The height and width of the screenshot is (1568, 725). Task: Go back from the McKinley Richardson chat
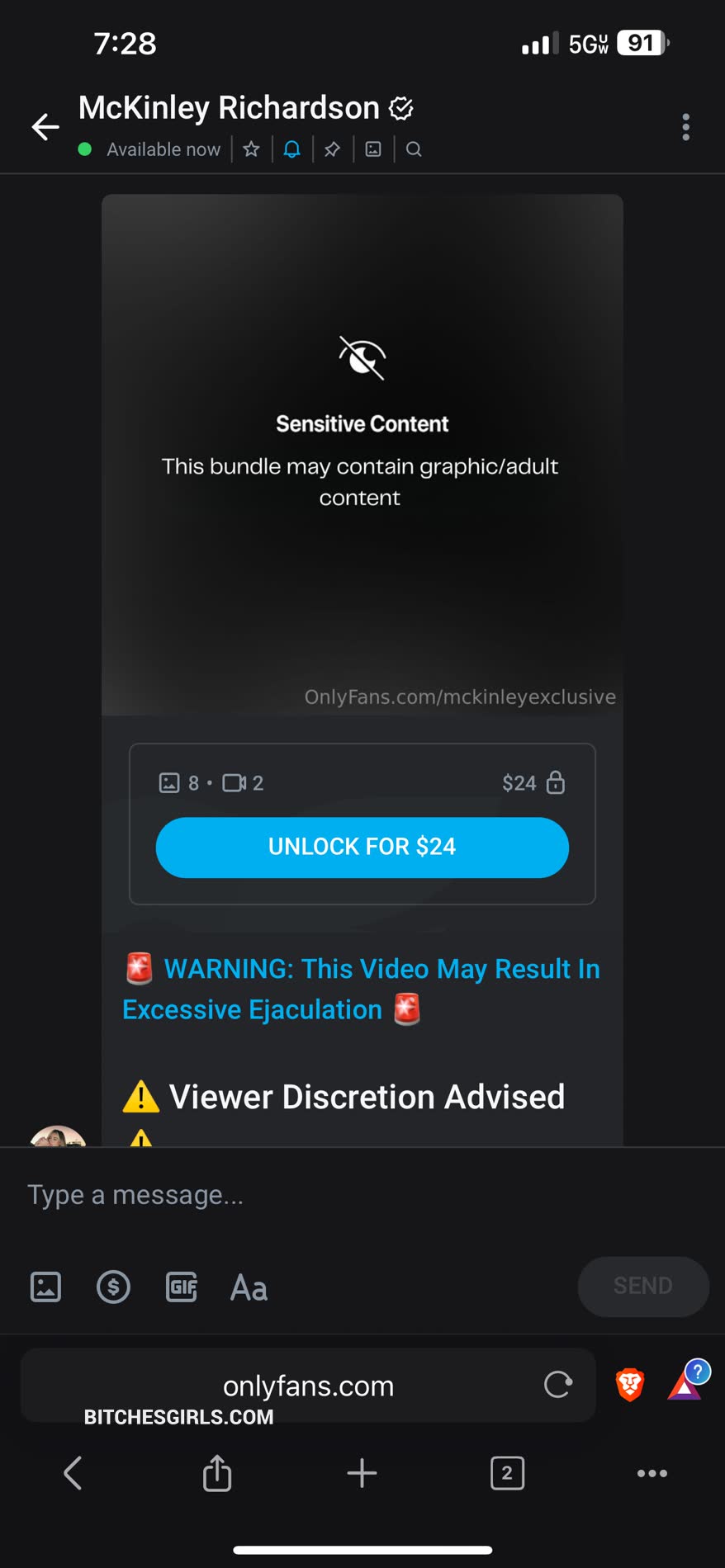click(45, 127)
